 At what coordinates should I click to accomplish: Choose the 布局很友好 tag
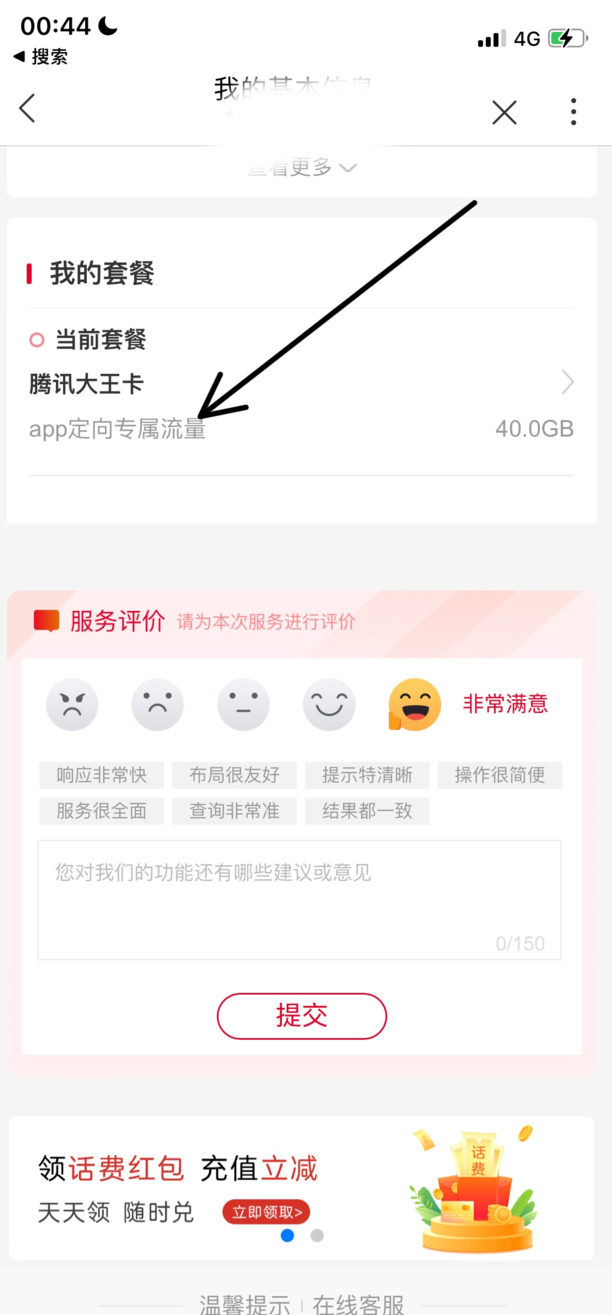tap(234, 775)
